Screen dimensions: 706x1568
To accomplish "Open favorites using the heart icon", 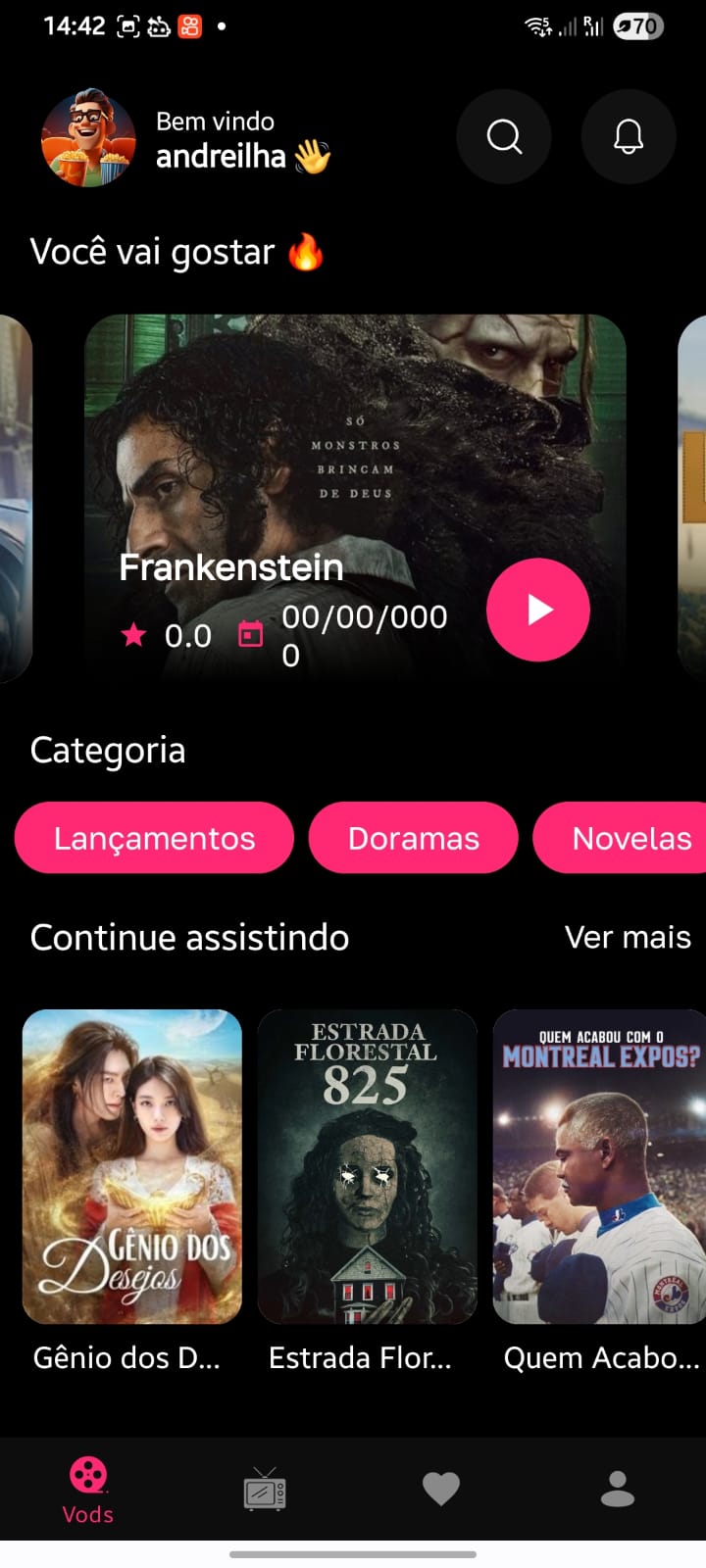I will pyautogui.click(x=441, y=1487).
